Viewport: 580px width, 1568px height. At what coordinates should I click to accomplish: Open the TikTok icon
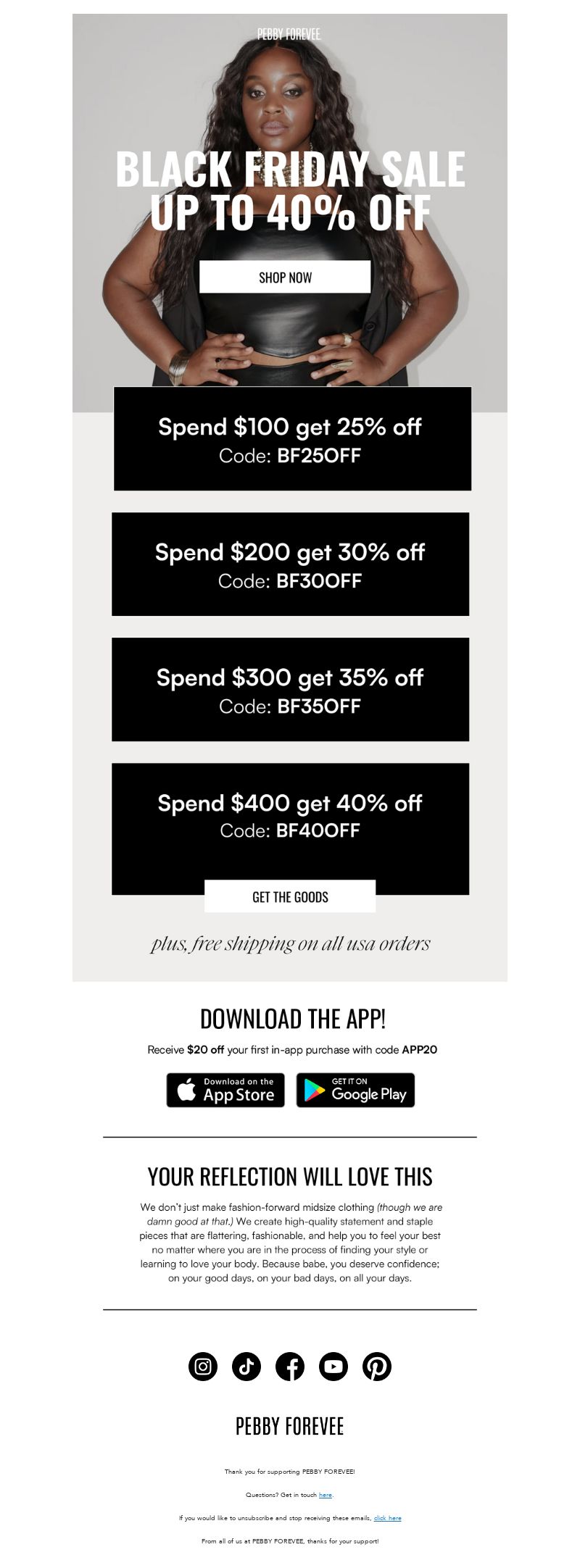pyautogui.click(x=246, y=1366)
